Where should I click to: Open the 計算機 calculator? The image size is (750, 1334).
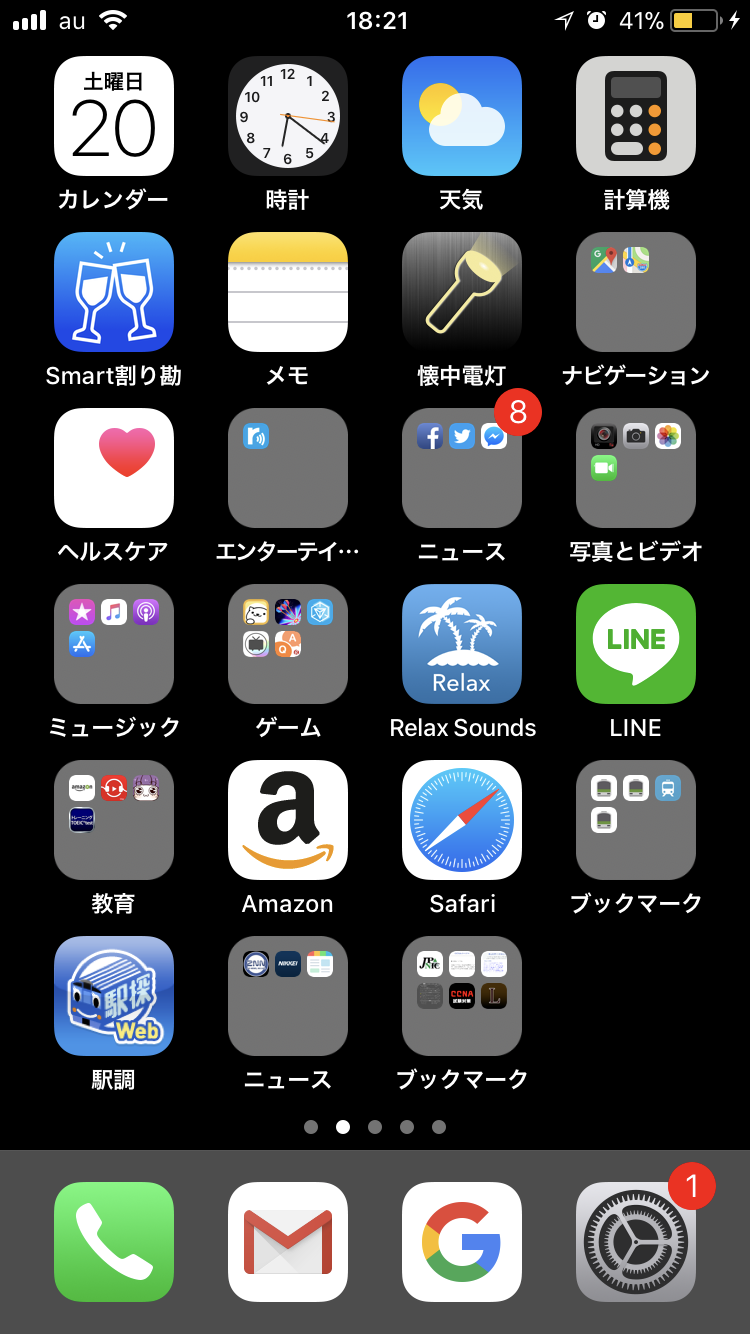[x=636, y=116]
